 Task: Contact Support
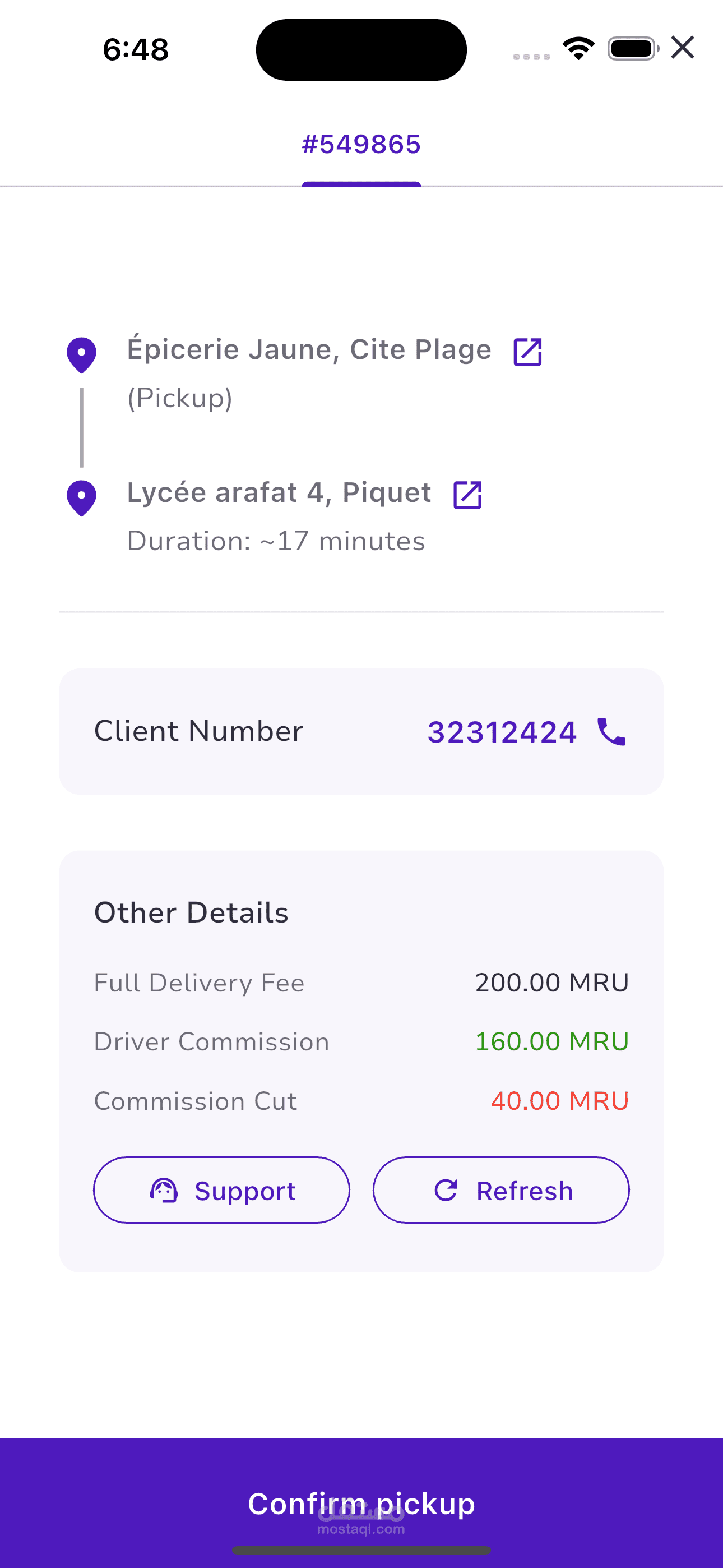(221, 1190)
